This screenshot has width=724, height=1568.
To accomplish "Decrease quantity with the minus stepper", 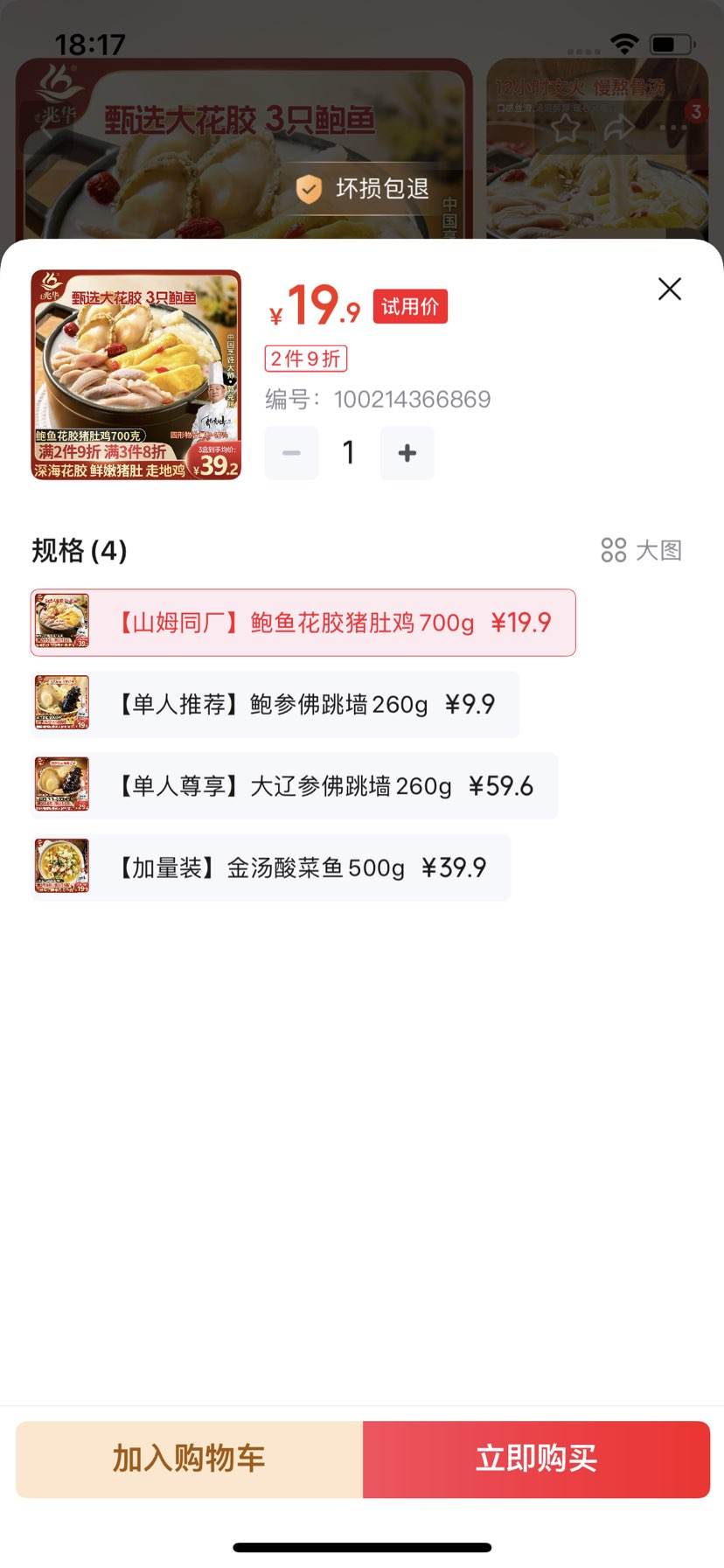I will (291, 453).
